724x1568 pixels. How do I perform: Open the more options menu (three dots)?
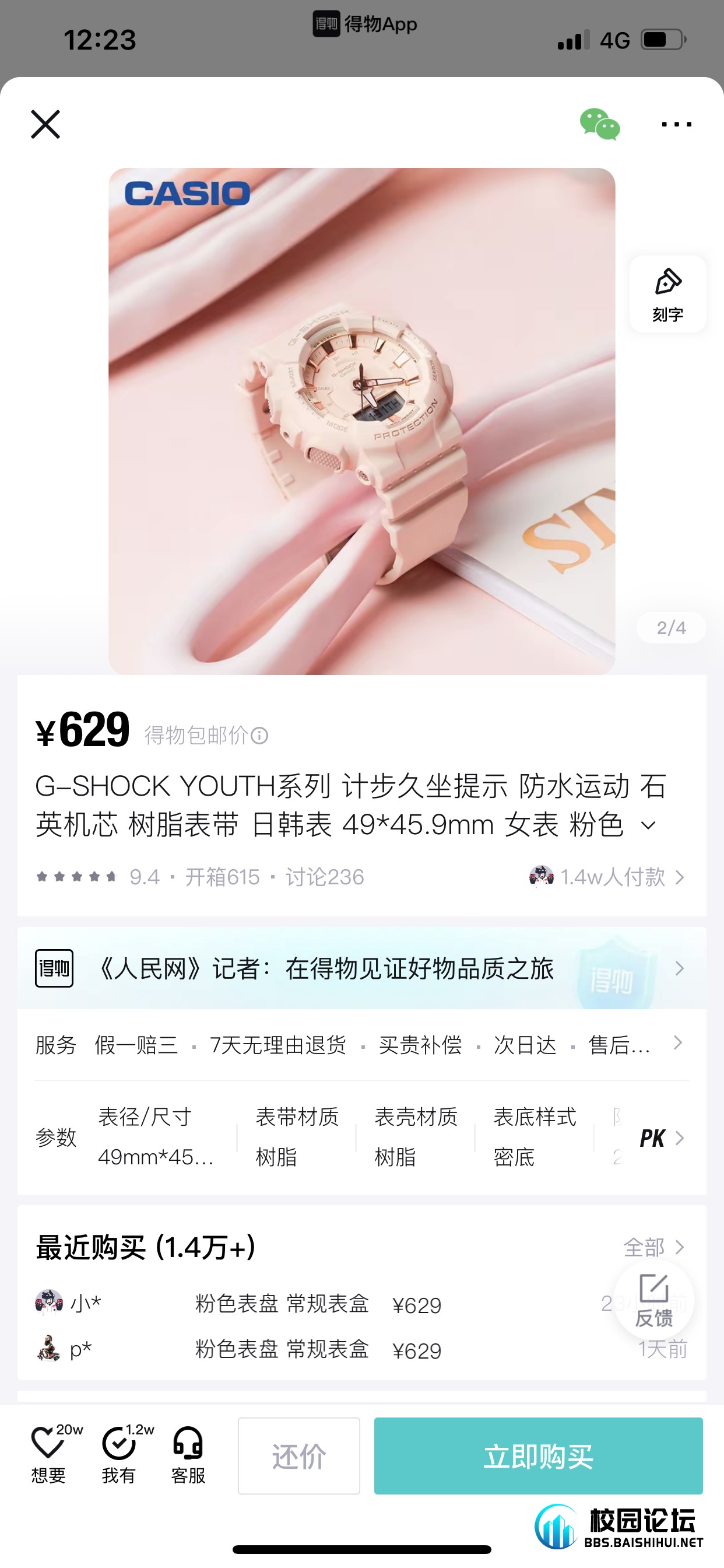coord(676,124)
